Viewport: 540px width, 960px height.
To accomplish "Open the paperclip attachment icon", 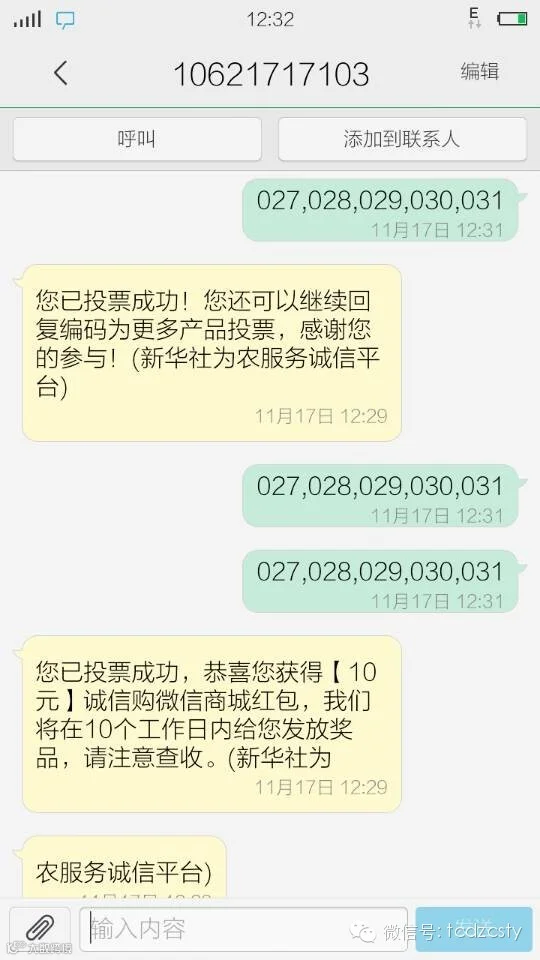I will (x=40, y=930).
